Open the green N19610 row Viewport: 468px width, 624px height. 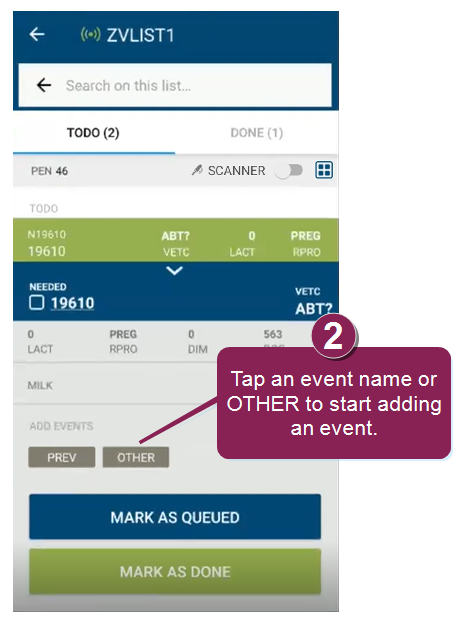click(176, 240)
